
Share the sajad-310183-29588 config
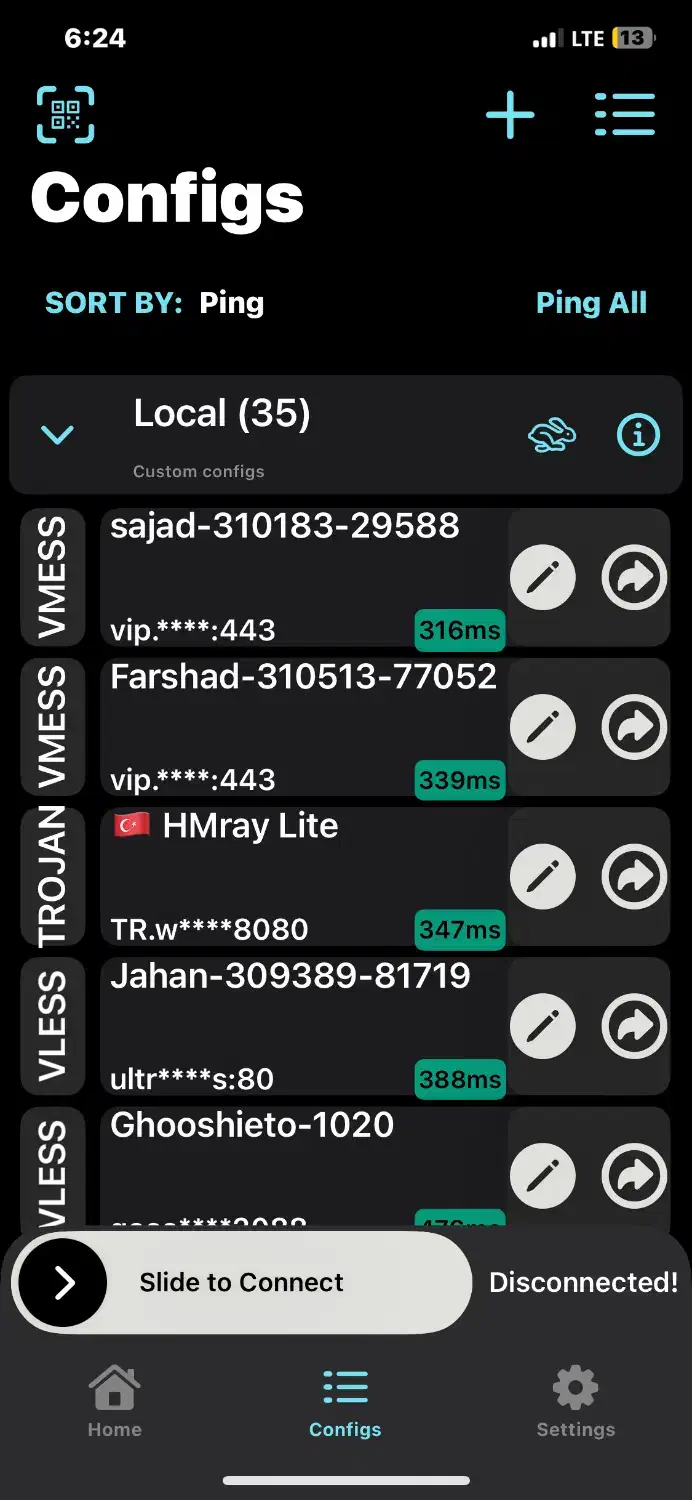pyautogui.click(x=634, y=577)
